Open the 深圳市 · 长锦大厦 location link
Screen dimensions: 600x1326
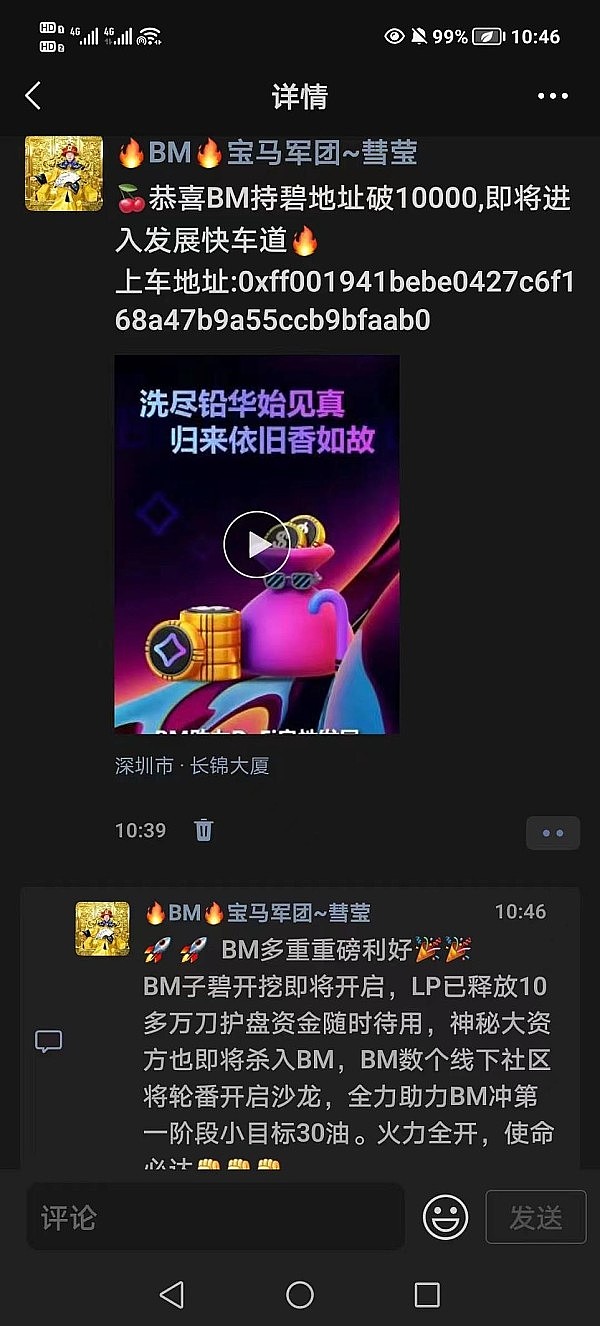click(192, 766)
